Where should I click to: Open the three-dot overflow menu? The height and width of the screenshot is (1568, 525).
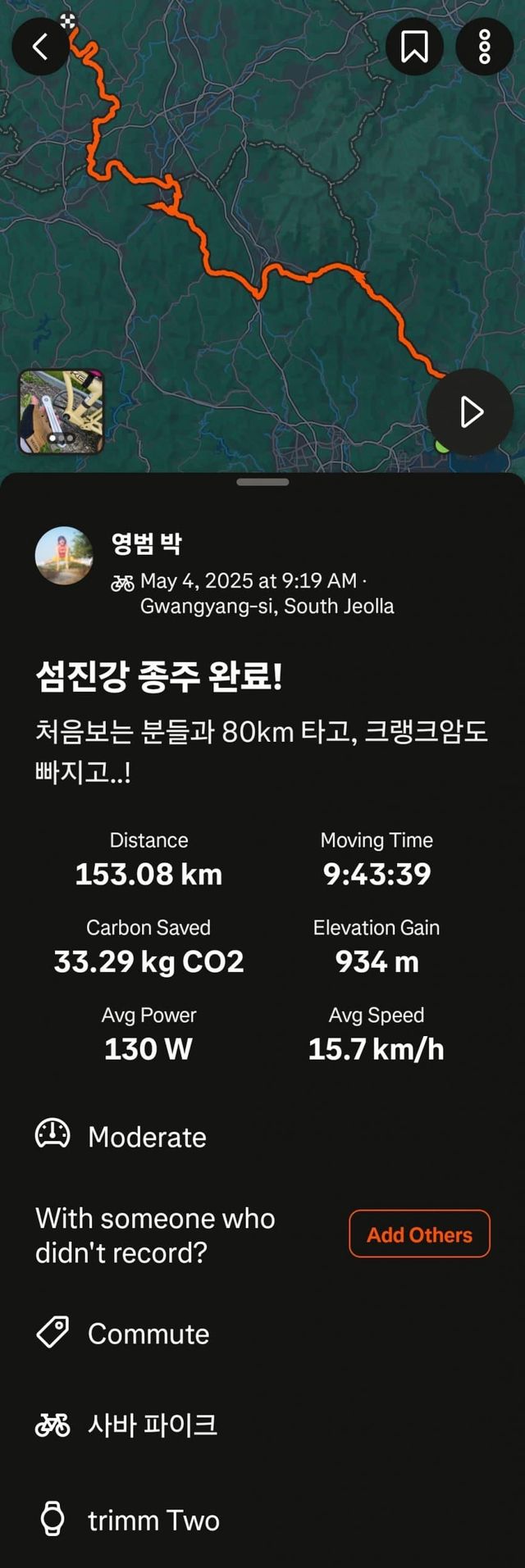point(485,47)
